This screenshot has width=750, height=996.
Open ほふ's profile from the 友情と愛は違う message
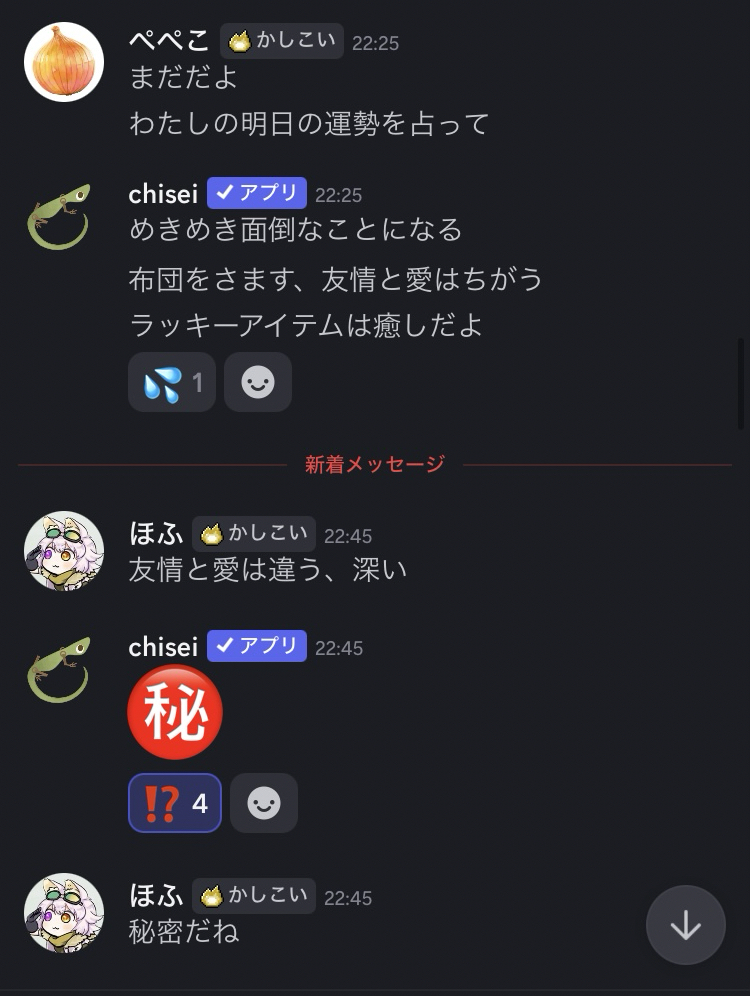coord(64,551)
